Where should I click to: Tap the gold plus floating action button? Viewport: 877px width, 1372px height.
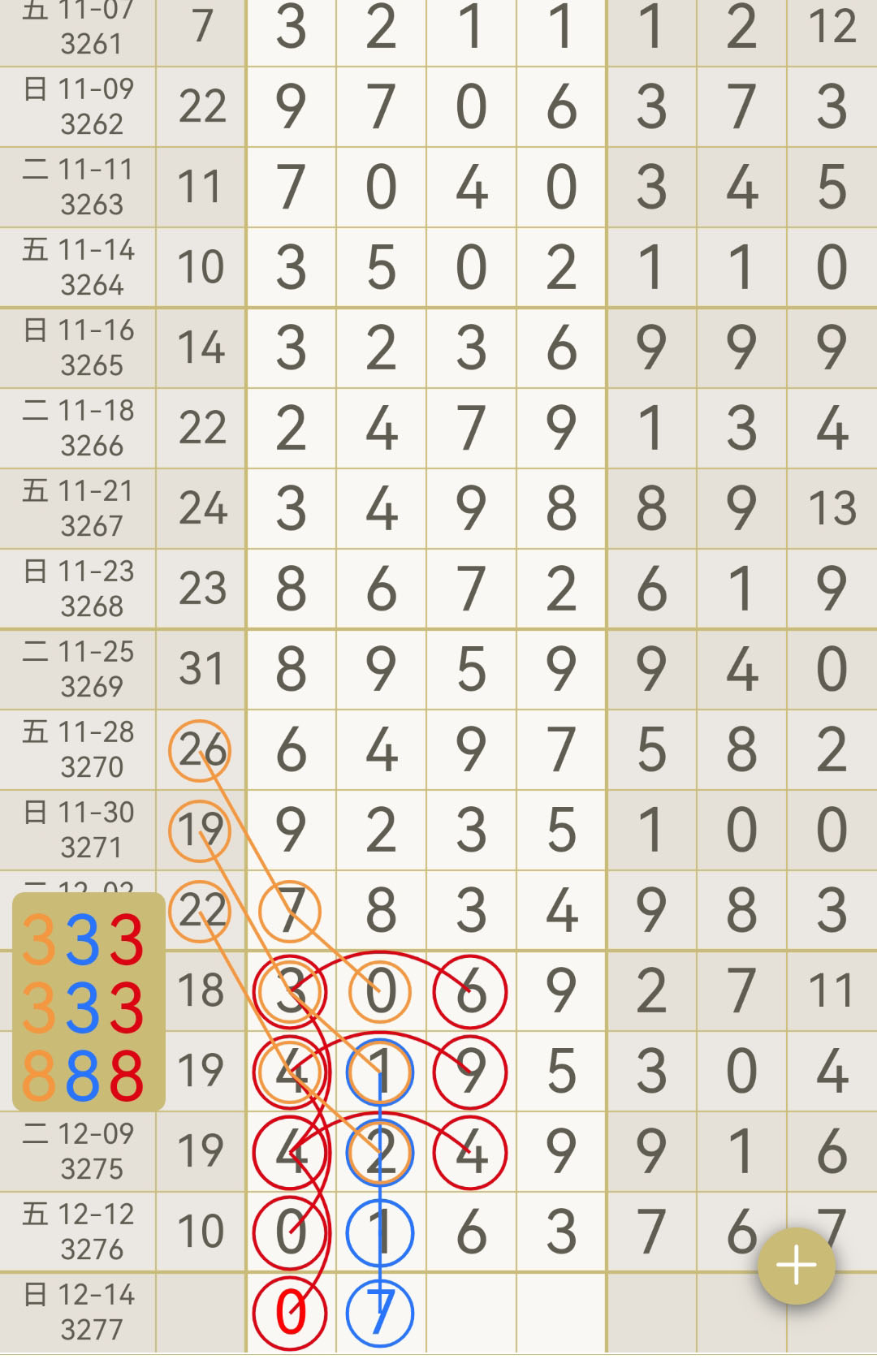click(797, 1264)
